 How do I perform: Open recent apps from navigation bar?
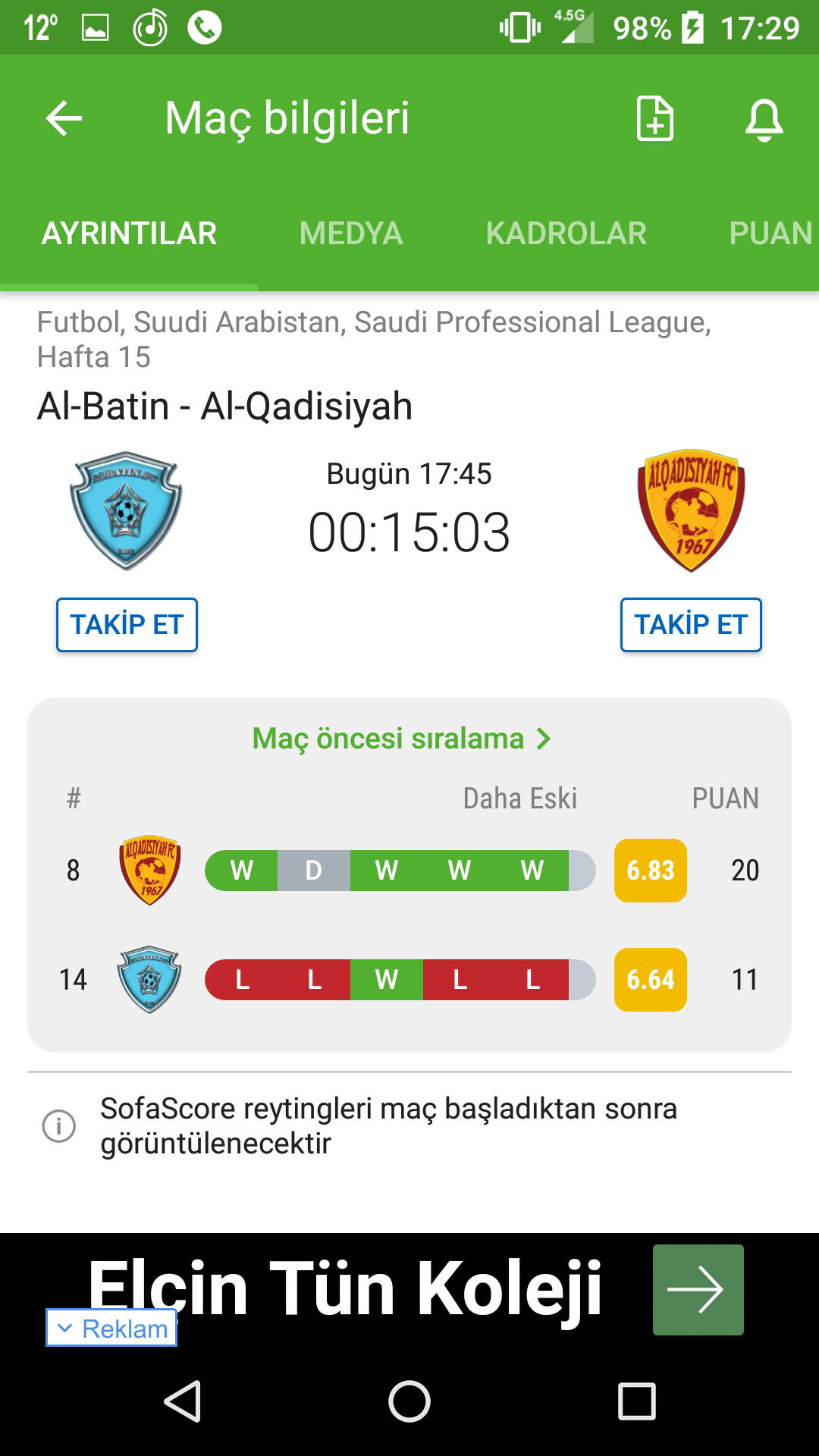[x=637, y=1401]
